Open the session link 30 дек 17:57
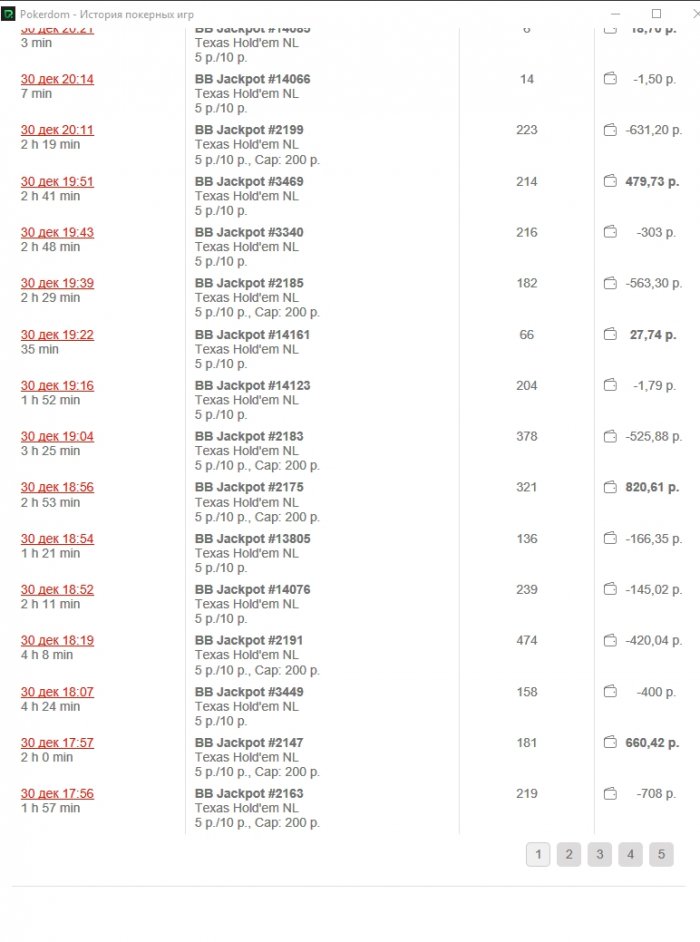This screenshot has width=700, height=942. (57, 742)
